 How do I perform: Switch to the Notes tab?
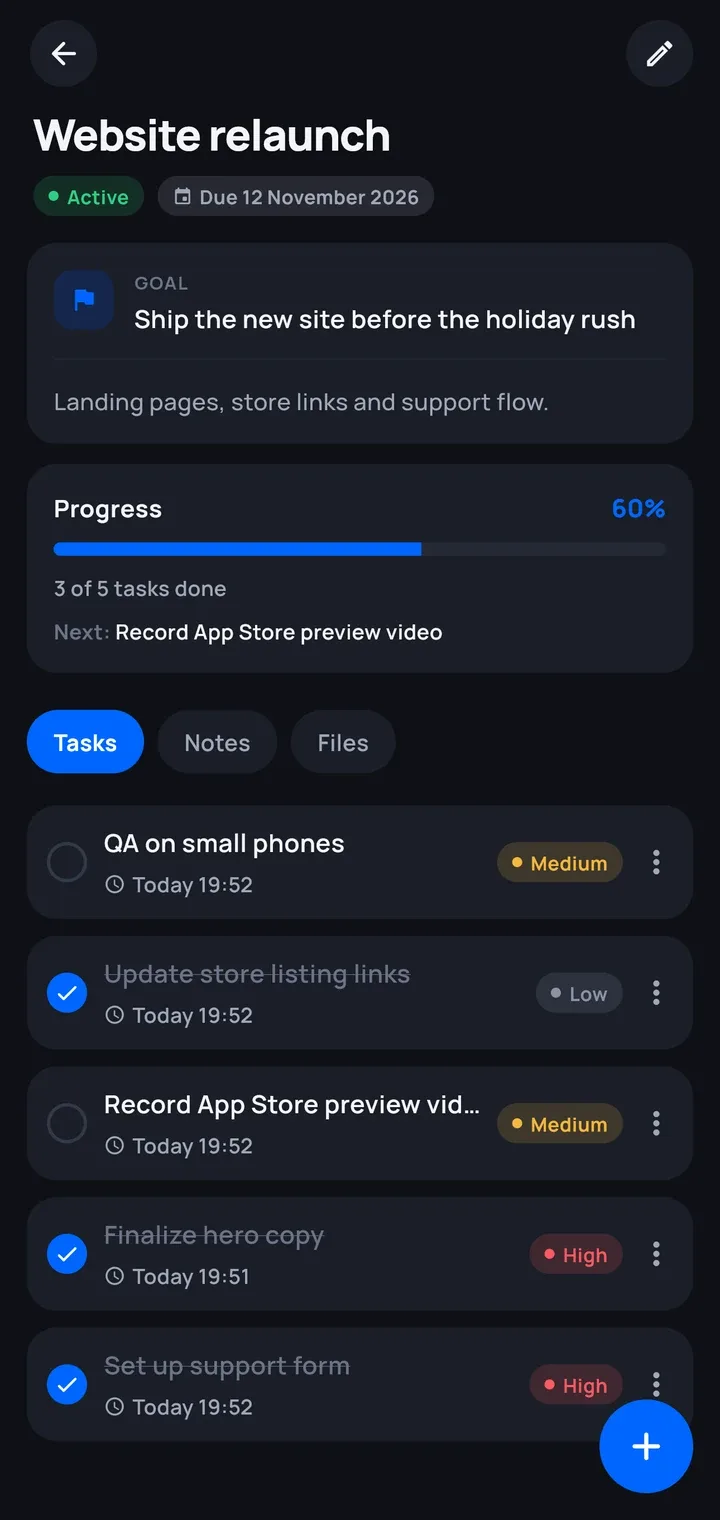(x=217, y=742)
